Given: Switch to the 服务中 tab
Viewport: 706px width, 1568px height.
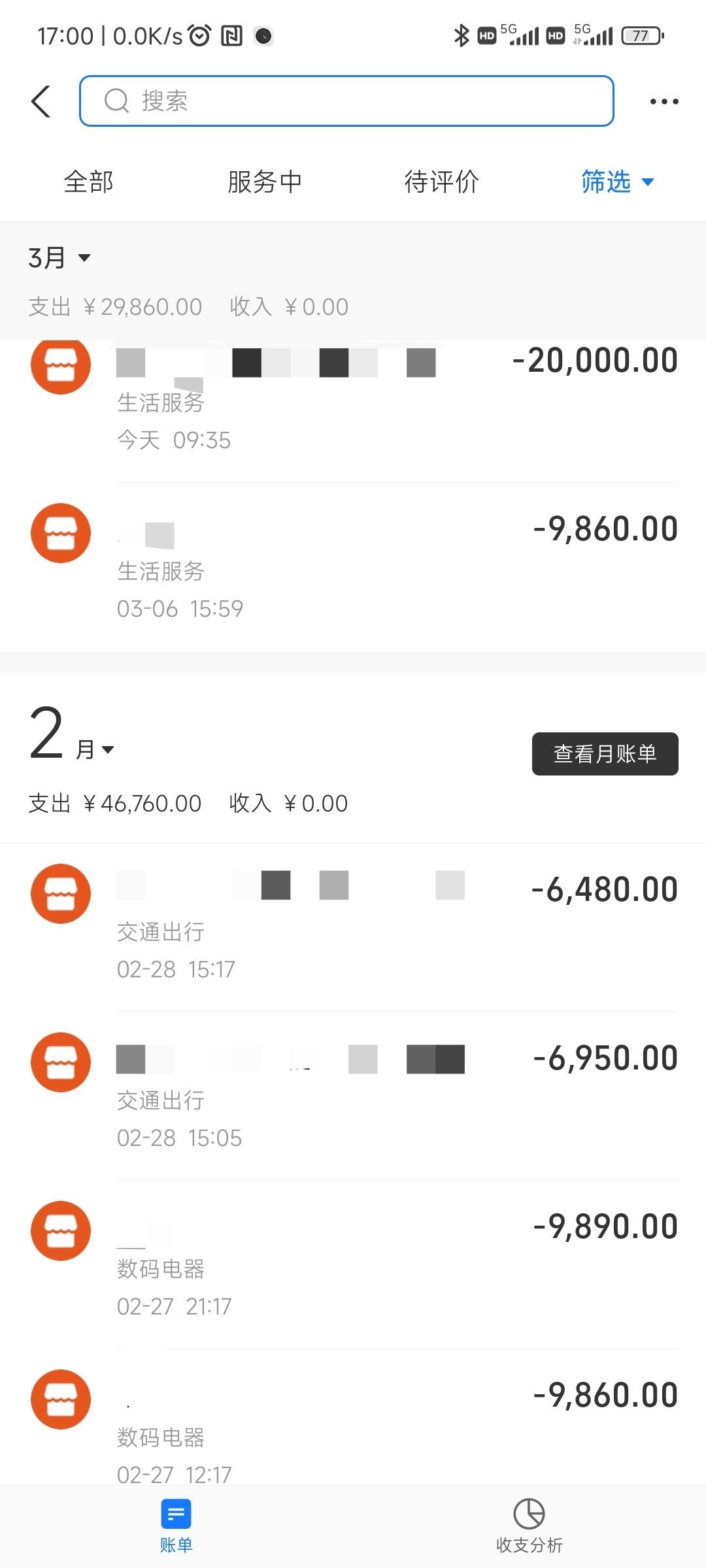Looking at the screenshot, I should coord(265,182).
